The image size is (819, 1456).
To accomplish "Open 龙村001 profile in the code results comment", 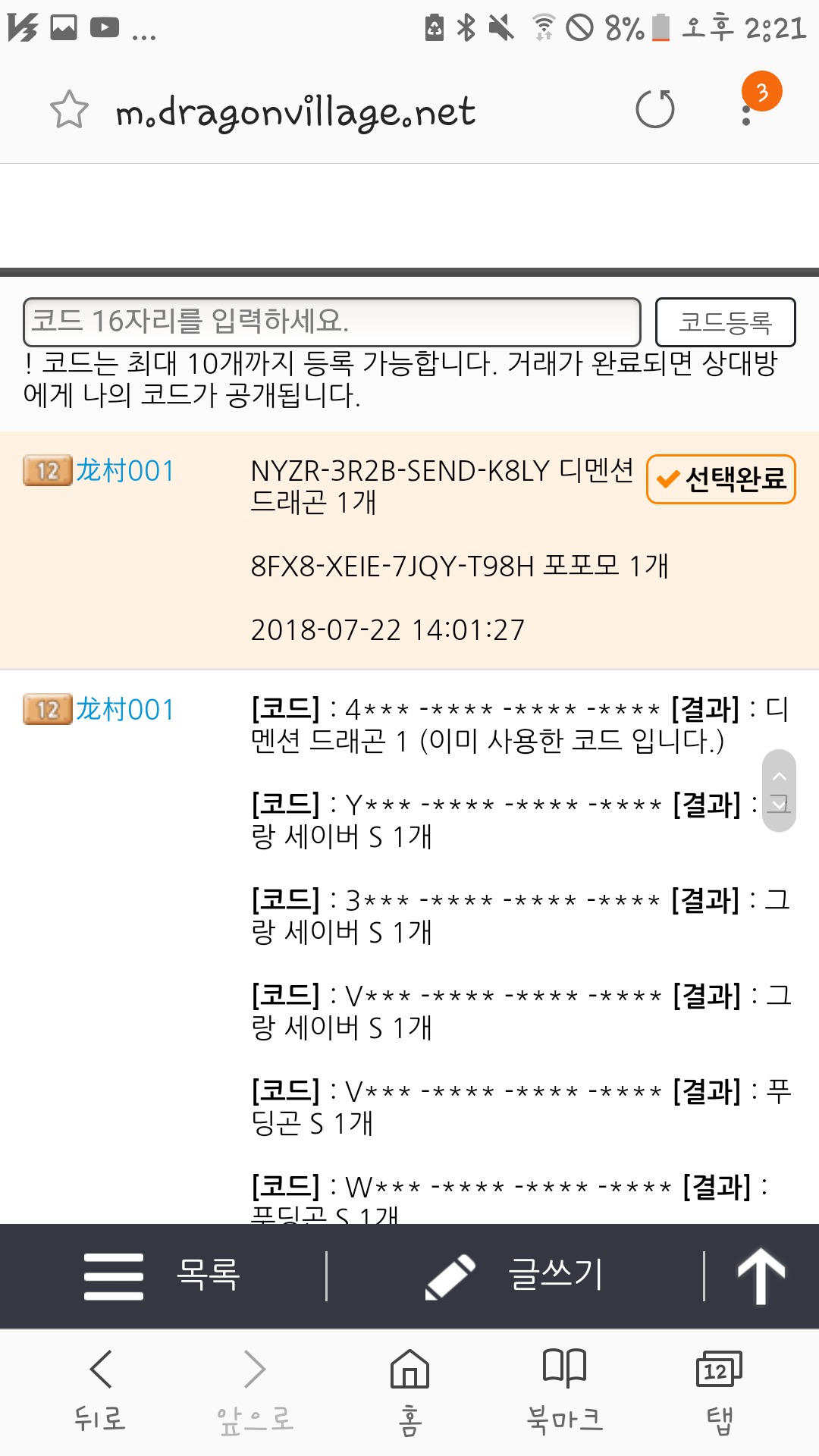I will pos(125,710).
